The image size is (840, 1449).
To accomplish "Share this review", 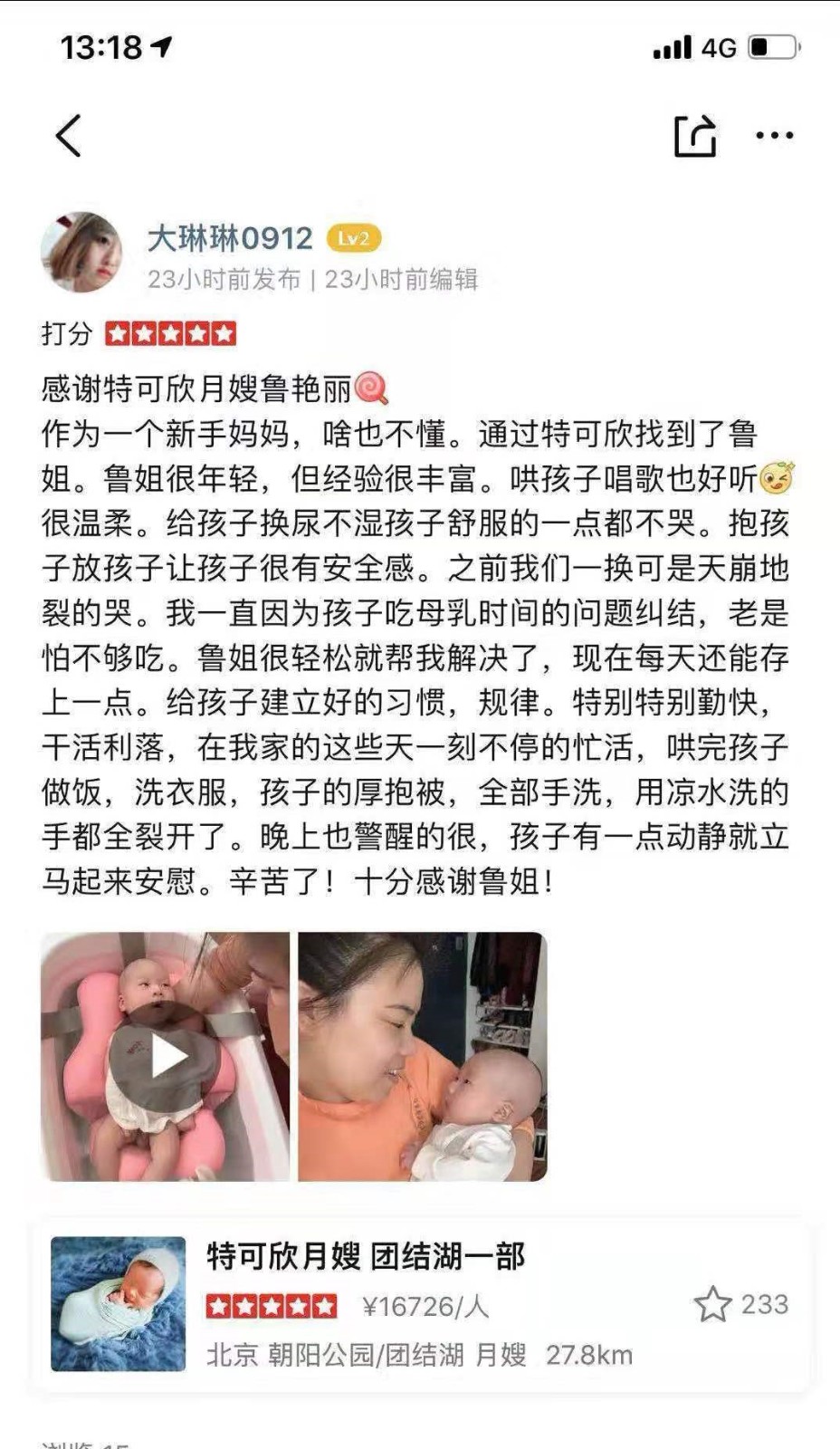I will (x=694, y=137).
